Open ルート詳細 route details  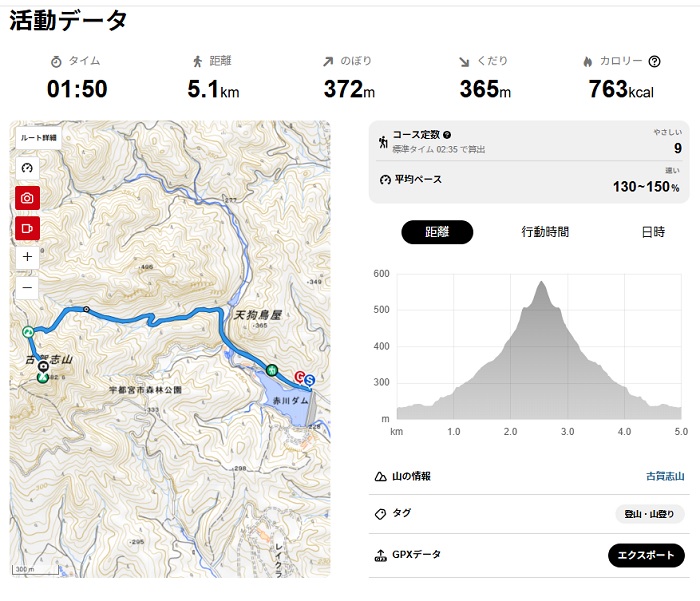(x=39, y=137)
